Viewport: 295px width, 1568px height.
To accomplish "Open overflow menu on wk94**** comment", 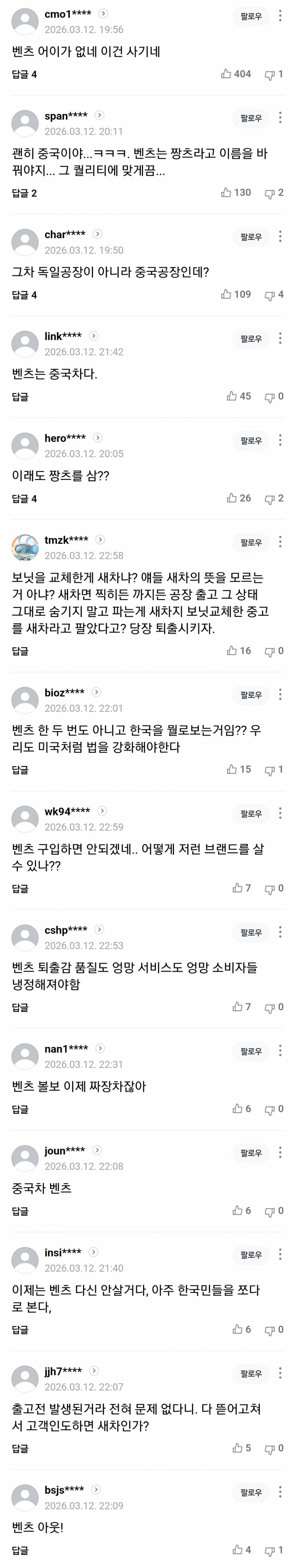I will tap(280, 813).
